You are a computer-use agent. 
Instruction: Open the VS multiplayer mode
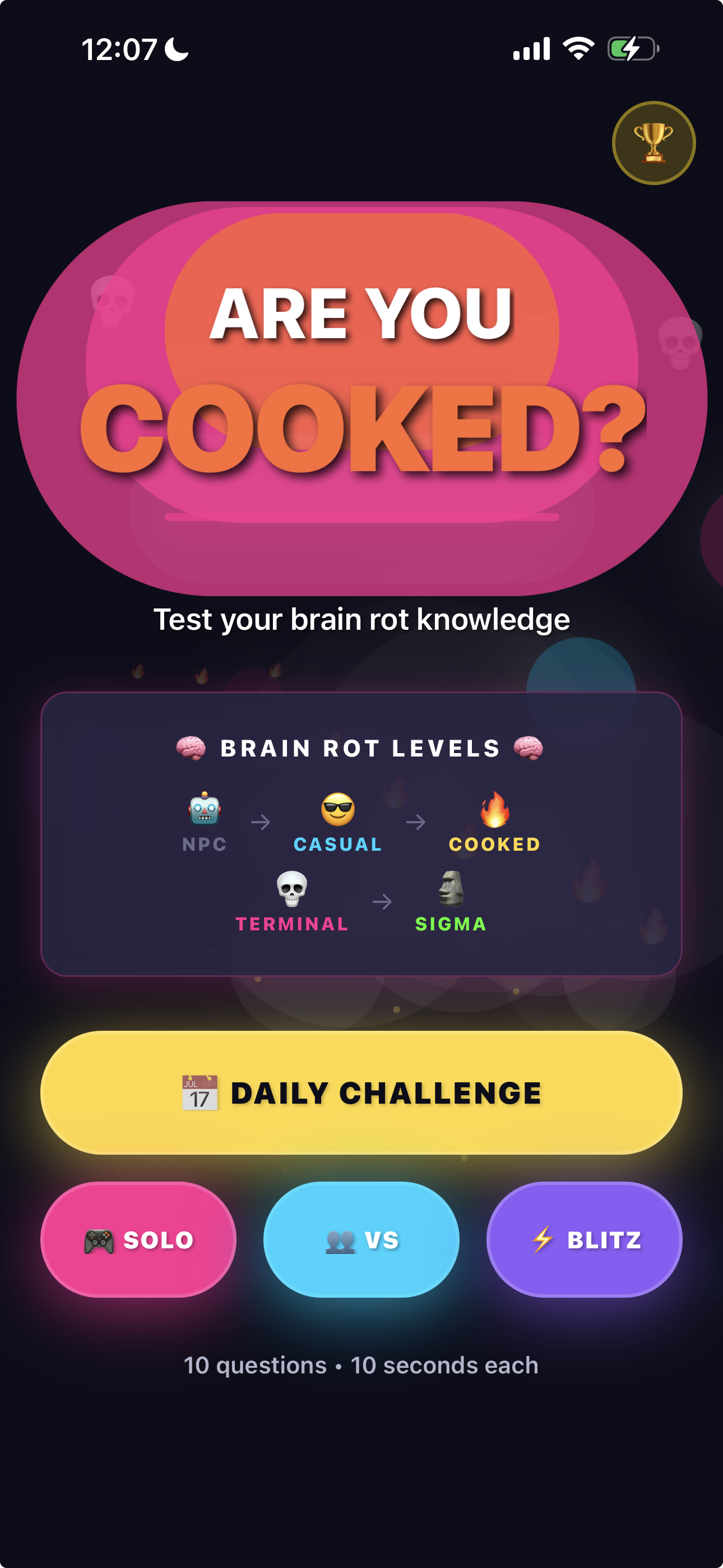[361, 1239]
